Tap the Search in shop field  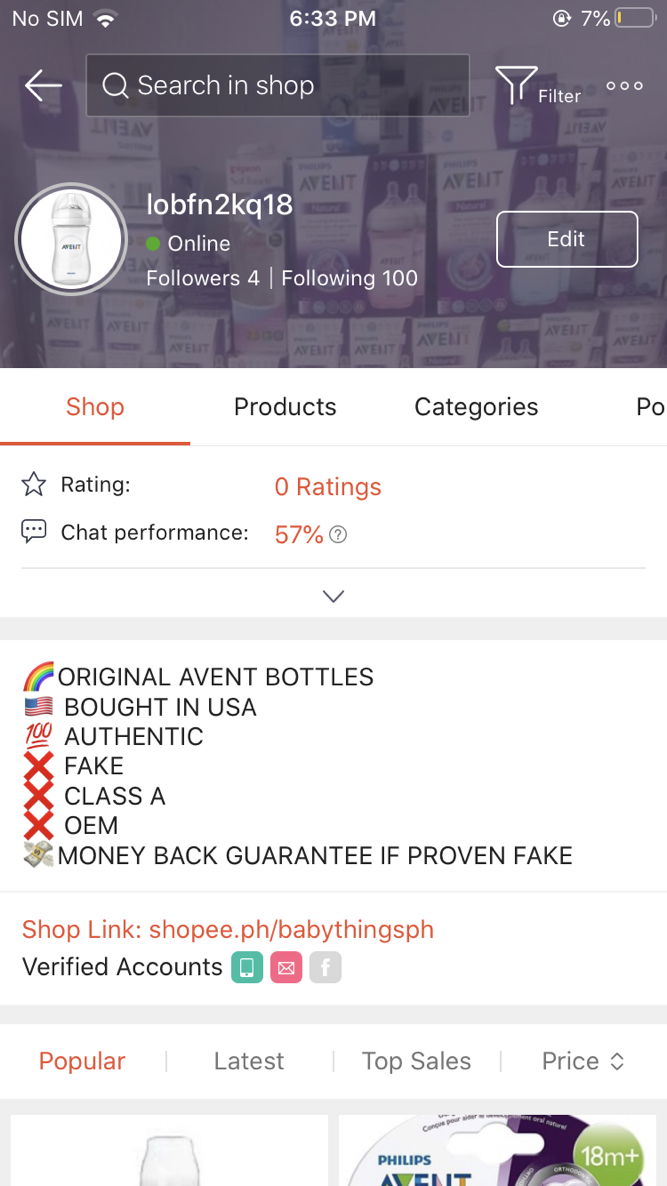click(x=277, y=86)
